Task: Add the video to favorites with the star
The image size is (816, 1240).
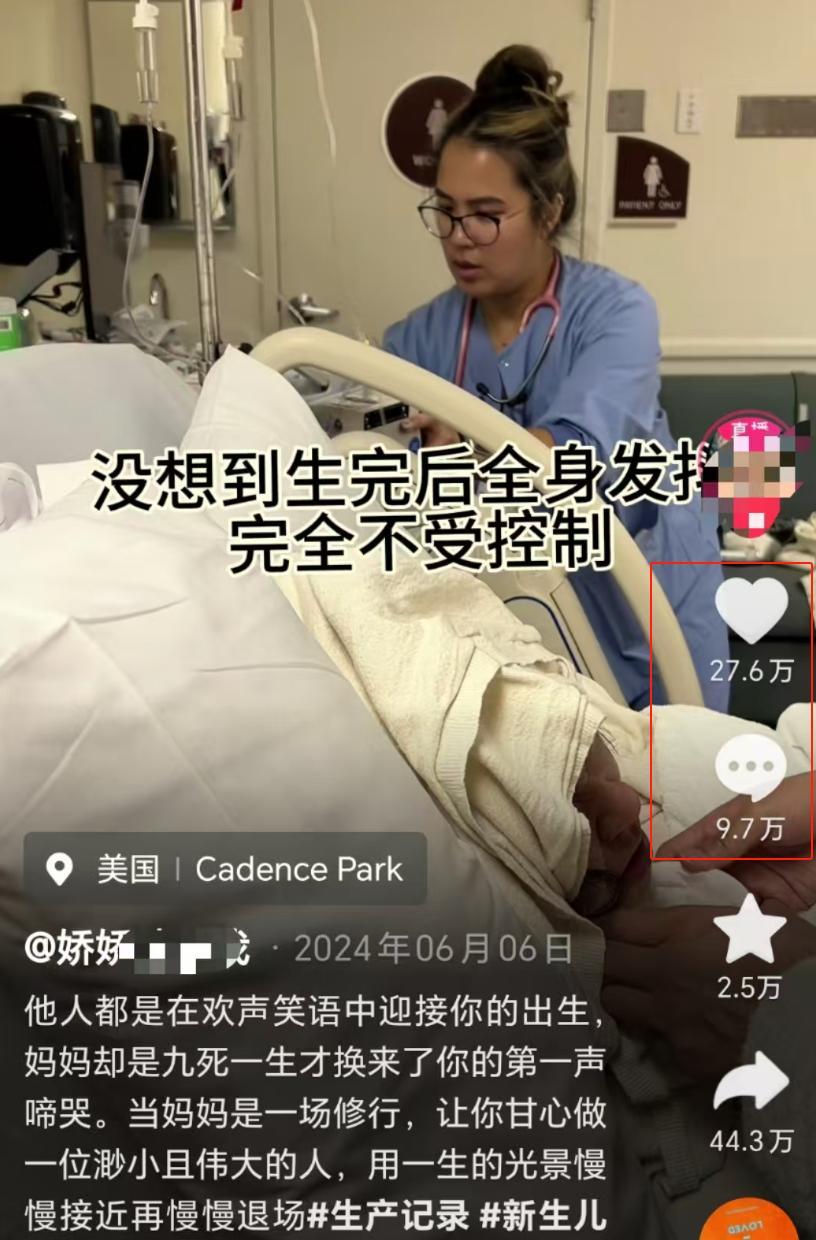Action: click(750, 930)
